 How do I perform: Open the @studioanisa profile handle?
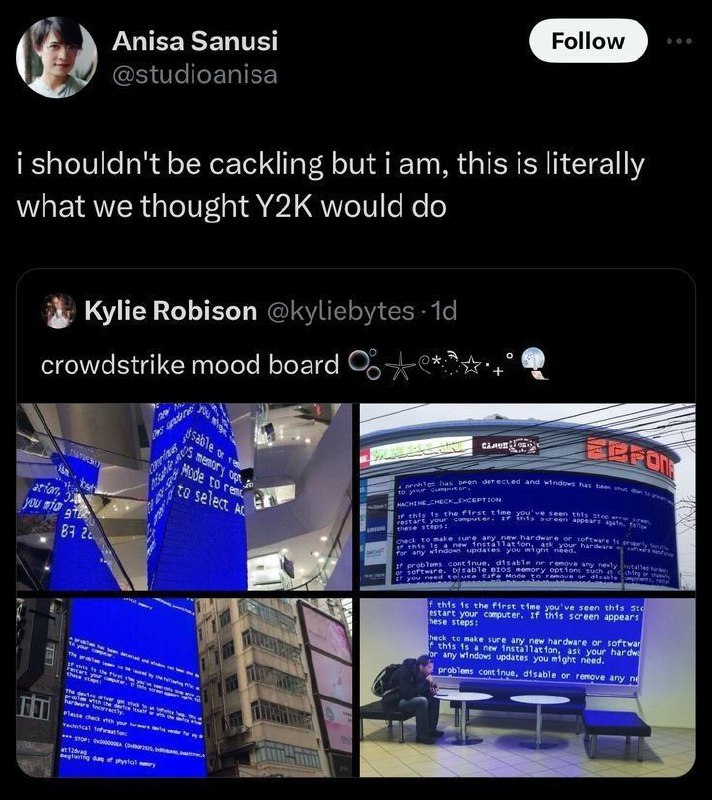(195, 74)
